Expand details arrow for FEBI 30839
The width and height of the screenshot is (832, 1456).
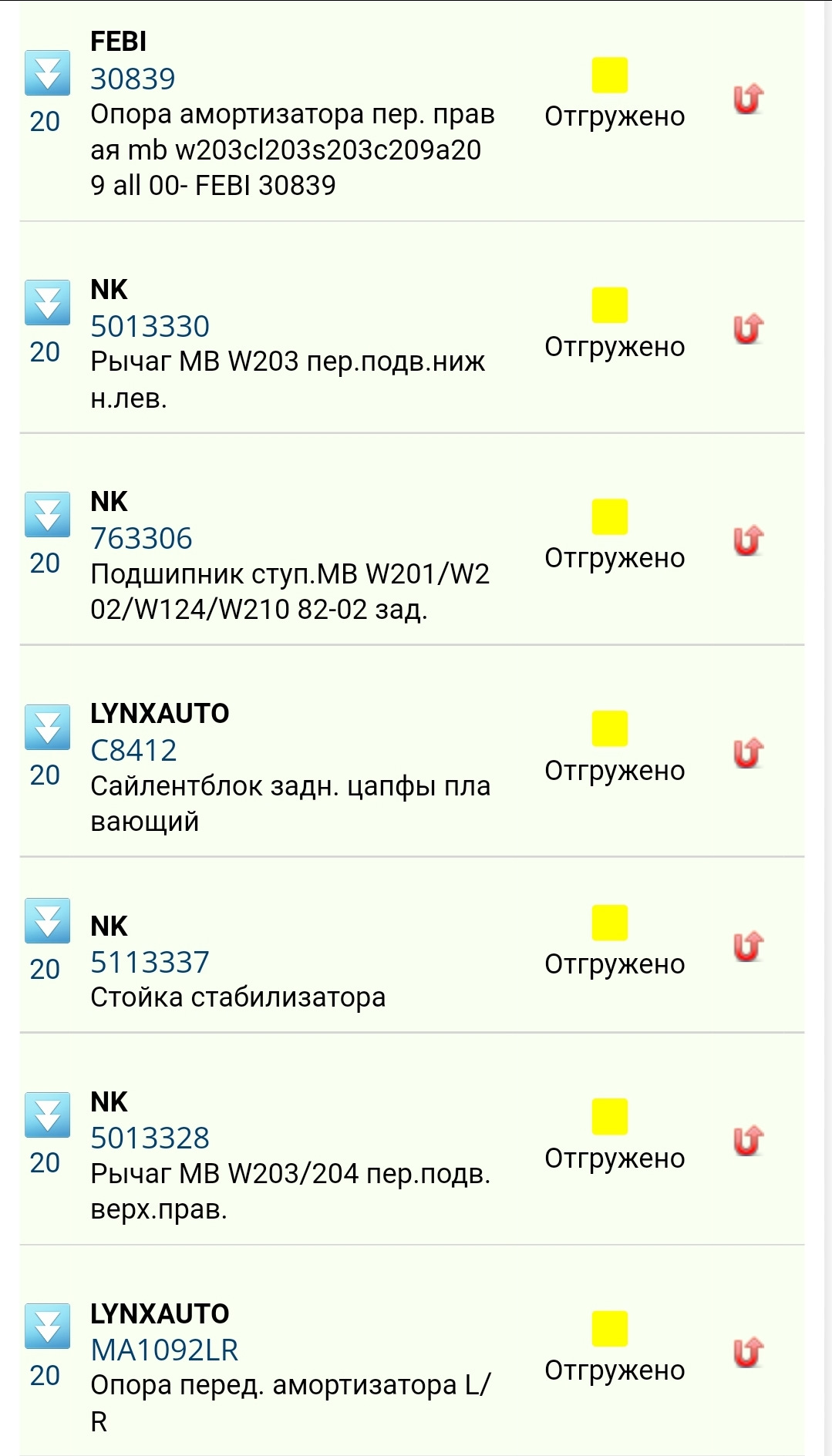click(47, 73)
